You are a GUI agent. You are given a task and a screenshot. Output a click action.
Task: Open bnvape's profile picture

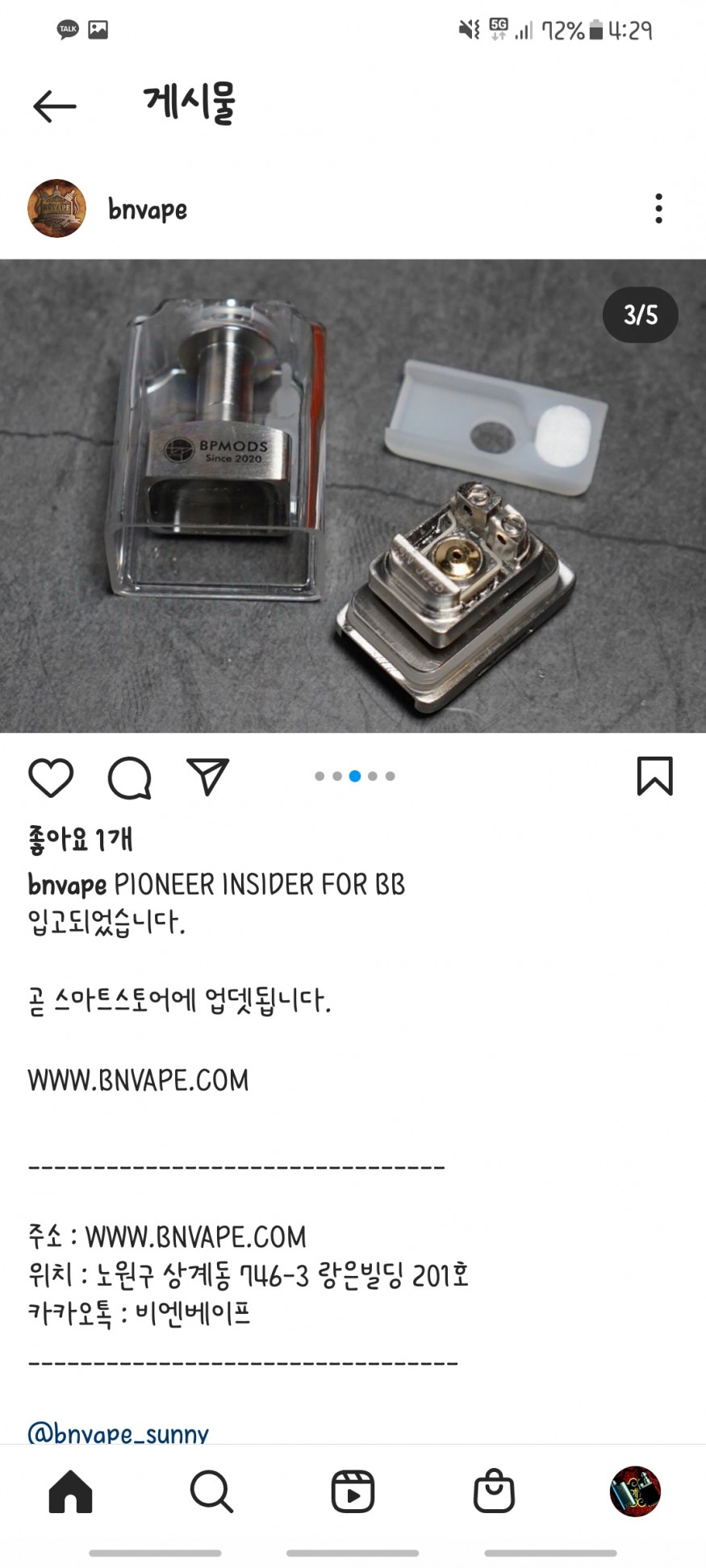[x=56, y=209]
